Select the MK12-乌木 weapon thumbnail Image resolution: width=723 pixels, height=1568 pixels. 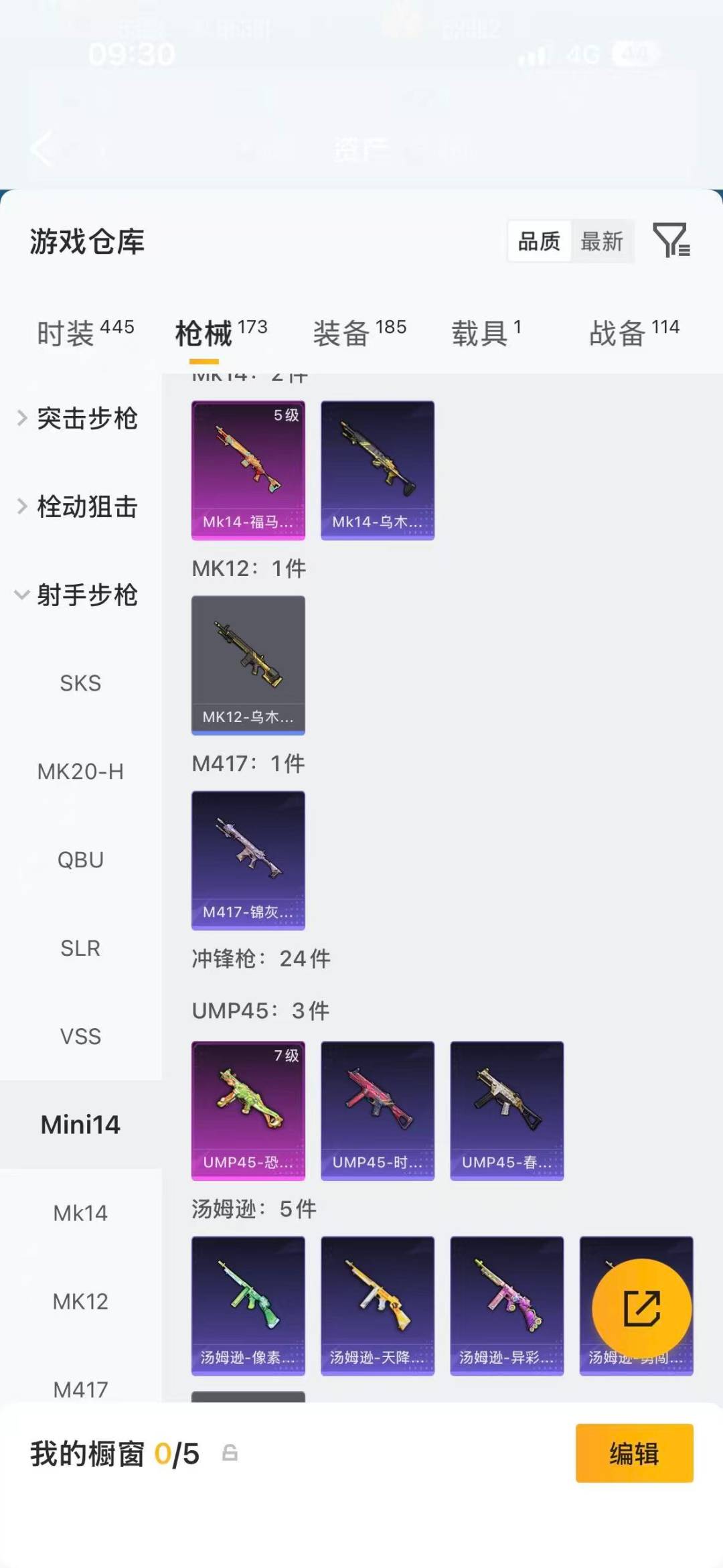coord(248,664)
